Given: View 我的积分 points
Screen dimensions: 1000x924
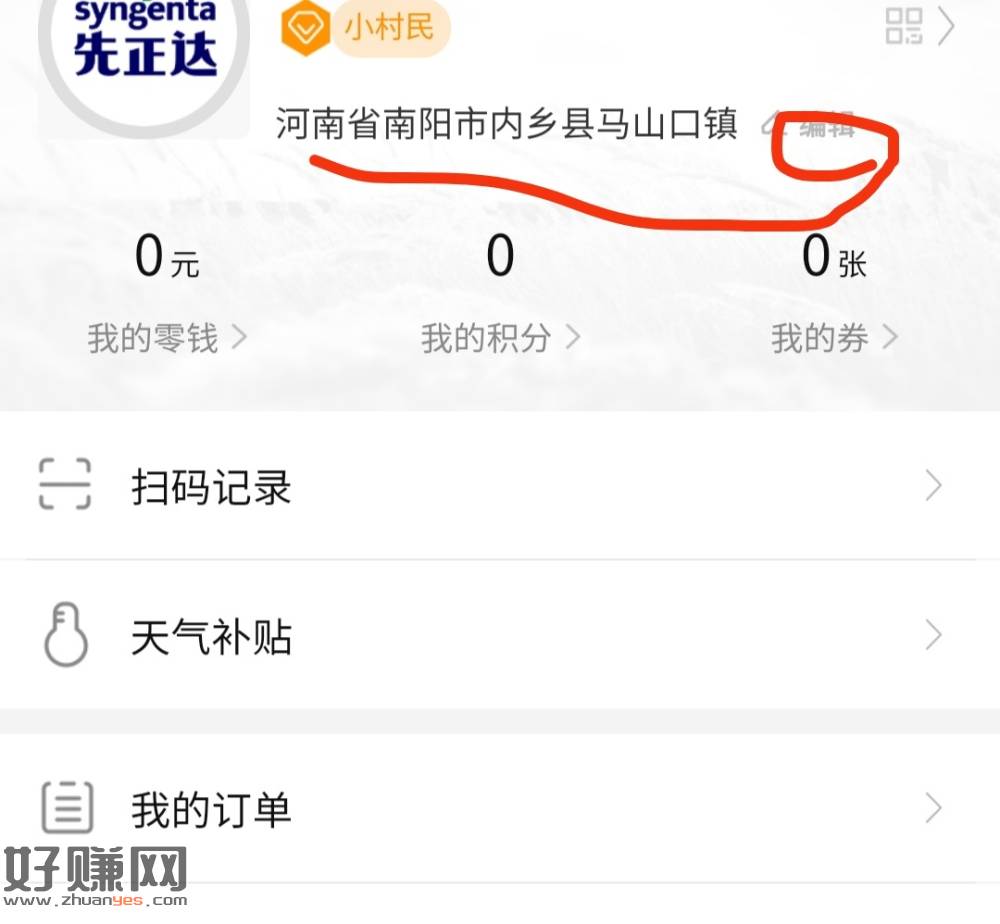Looking at the screenshot, I should 500,338.
